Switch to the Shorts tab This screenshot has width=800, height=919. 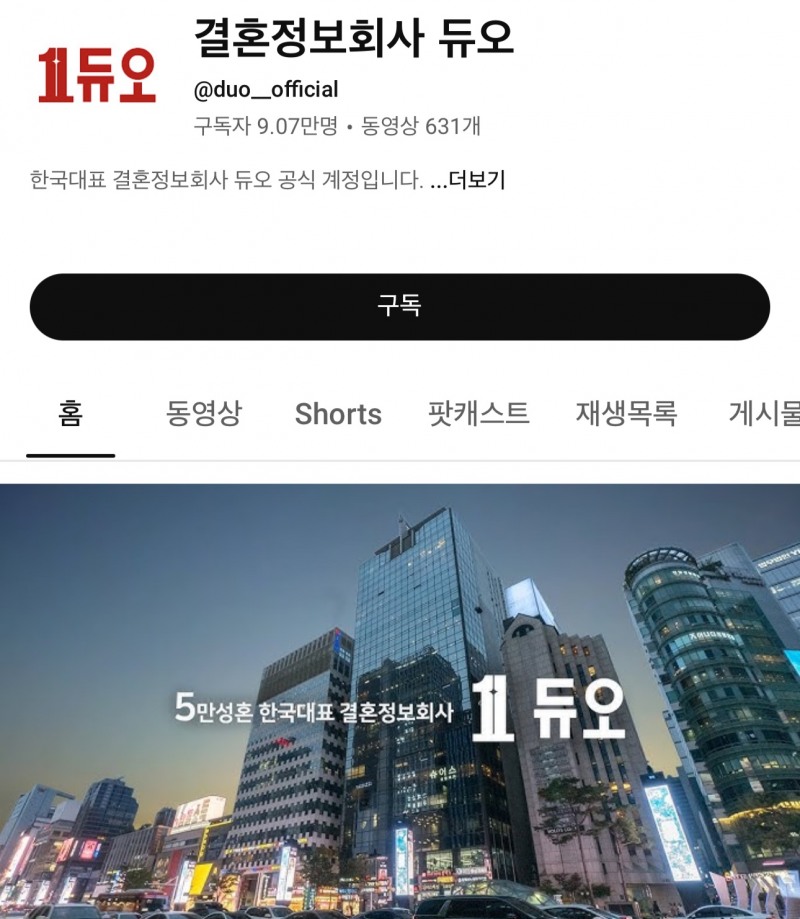pos(338,413)
